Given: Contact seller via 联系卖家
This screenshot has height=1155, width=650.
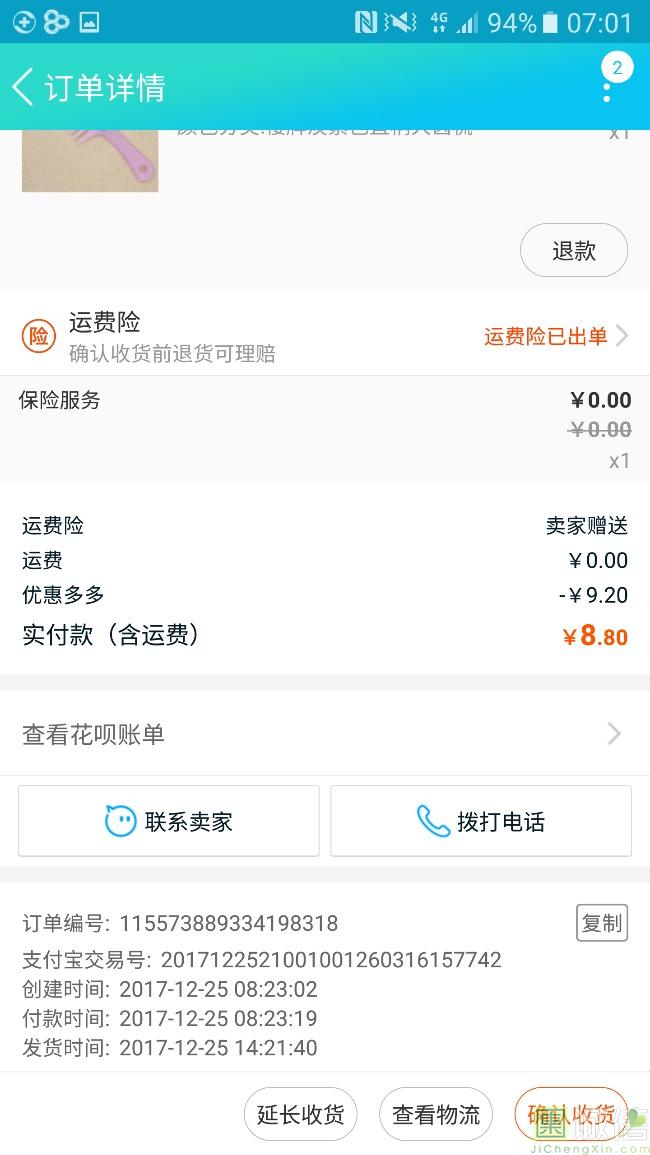Looking at the screenshot, I should [x=169, y=821].
